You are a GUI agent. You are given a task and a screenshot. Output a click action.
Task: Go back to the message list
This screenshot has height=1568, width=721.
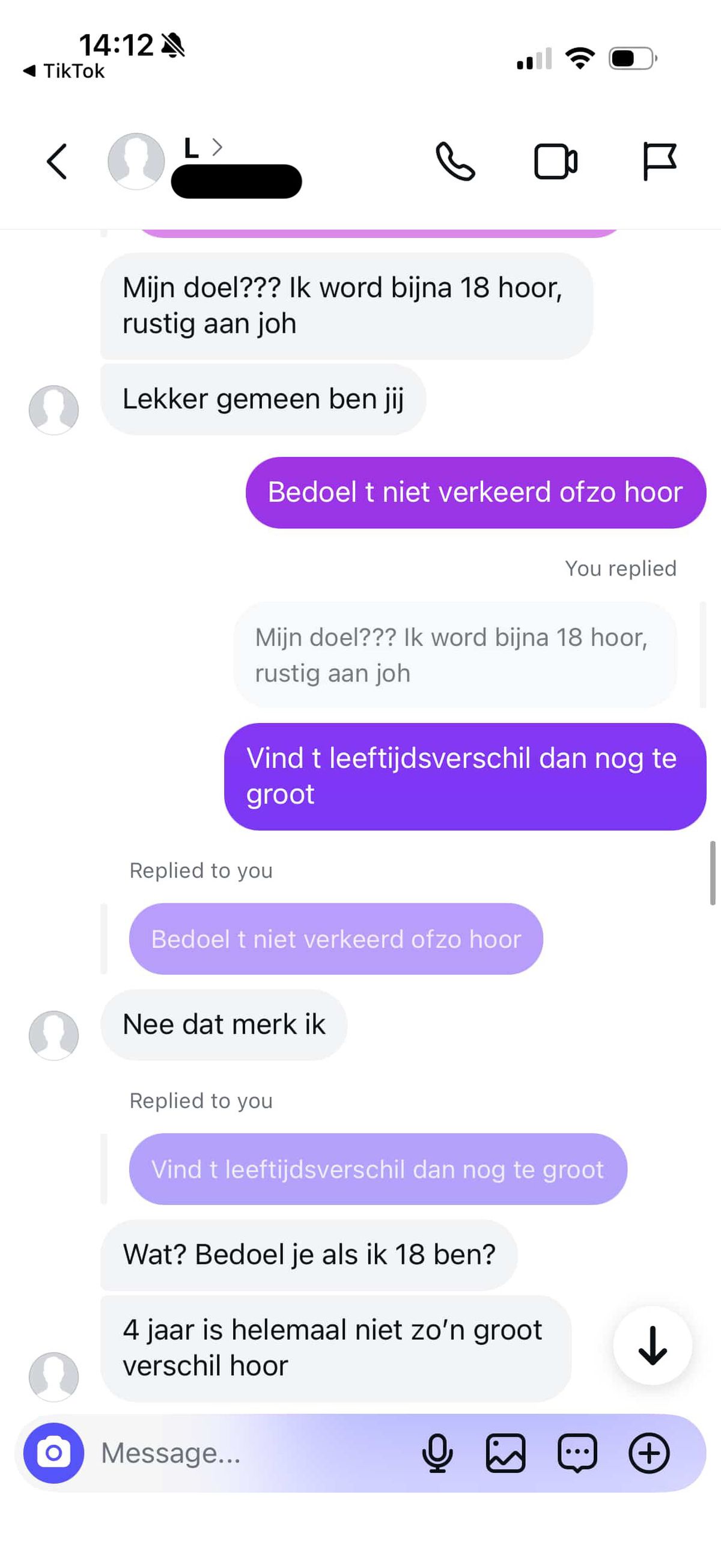pyautogui.click(x=56, y=162)
